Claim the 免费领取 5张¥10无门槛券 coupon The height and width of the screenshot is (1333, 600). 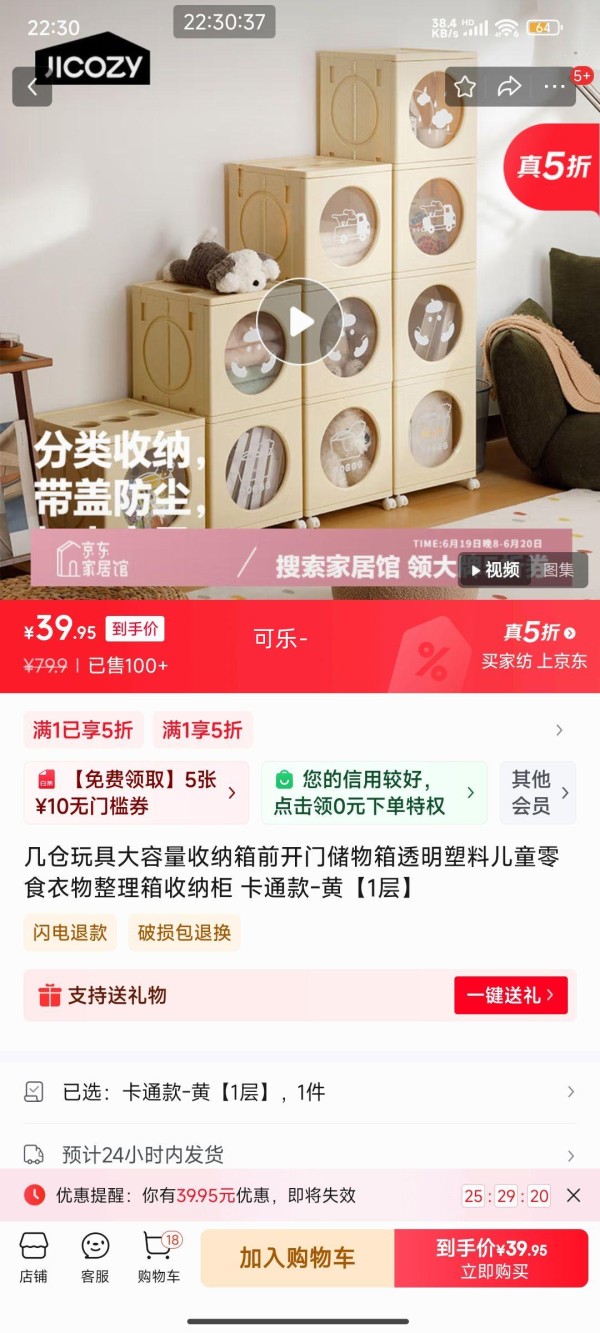click(x=136, y=792)
